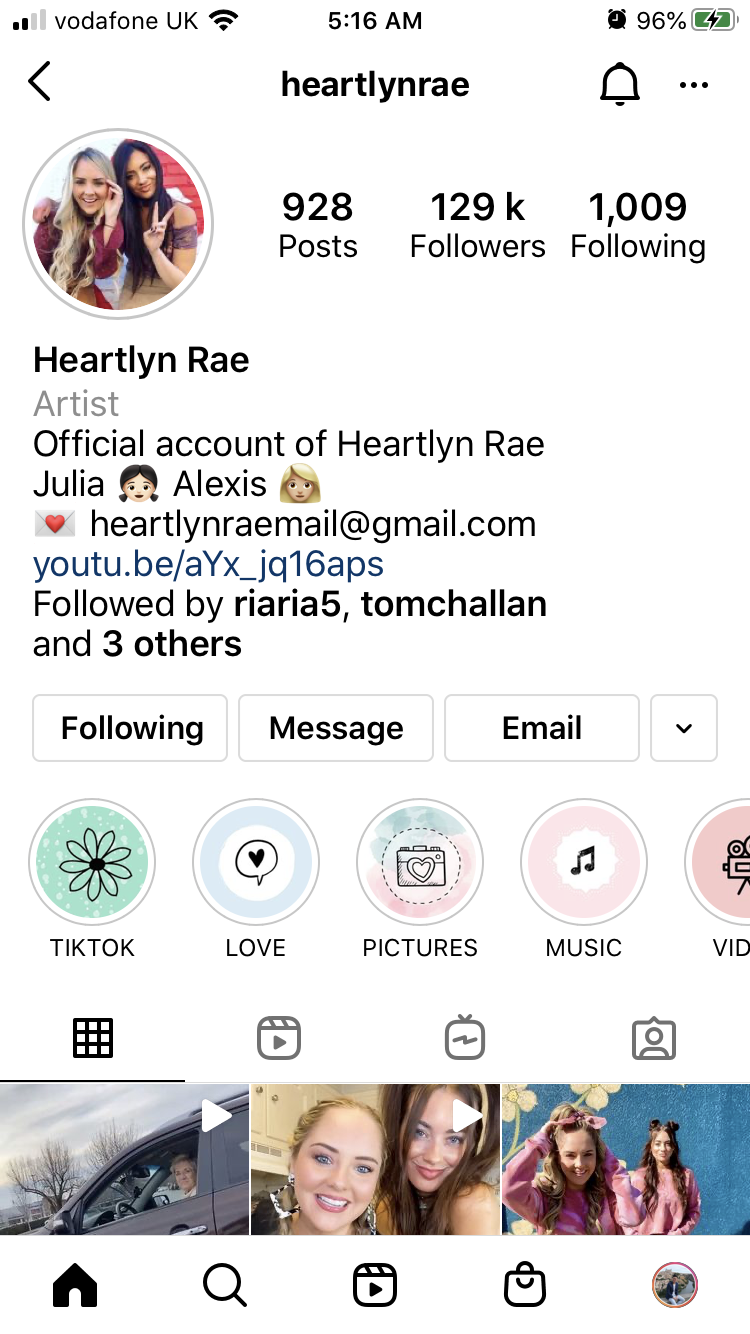Open the LOVE story highlight
The image size is (750, 1334).
[x=256, y=861]
